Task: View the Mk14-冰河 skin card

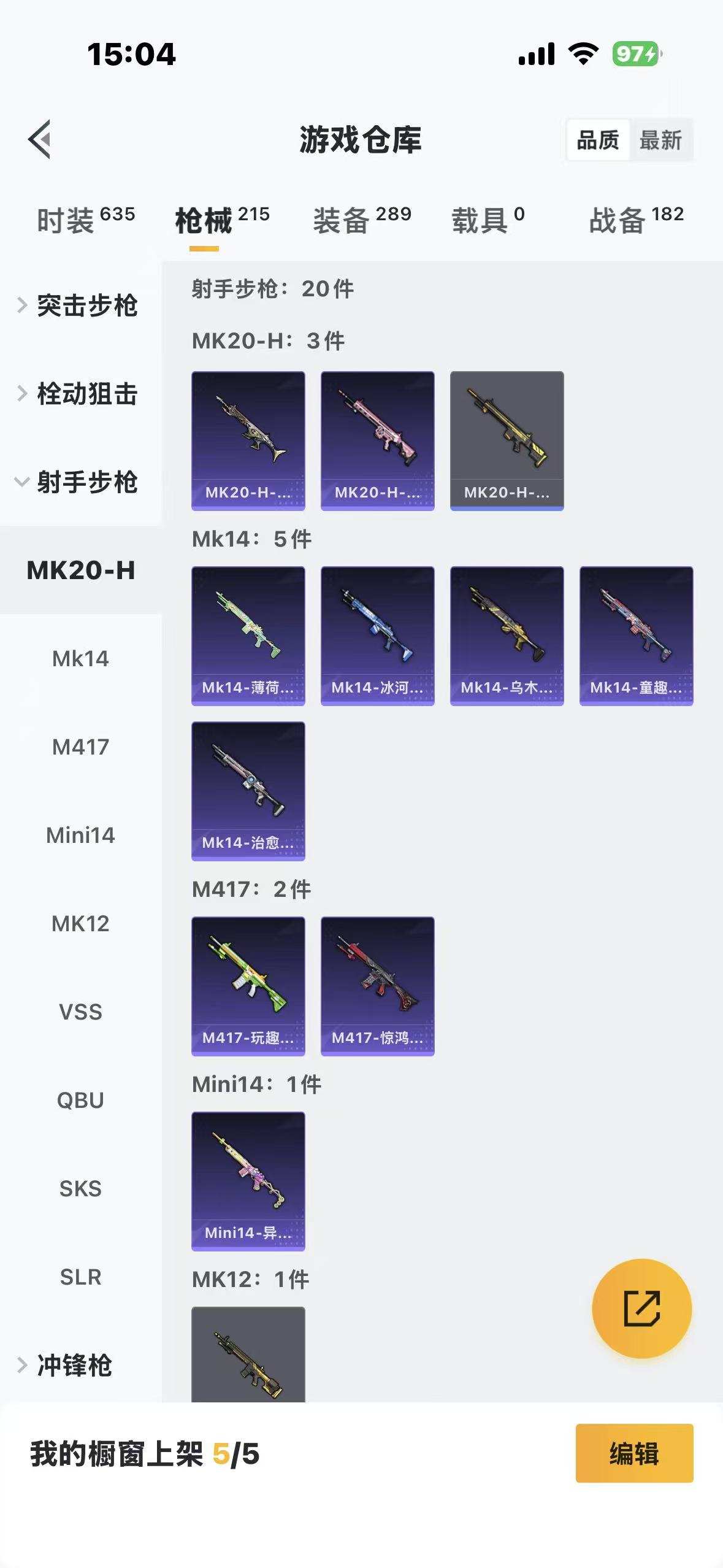Action: [x=378, y=636]
